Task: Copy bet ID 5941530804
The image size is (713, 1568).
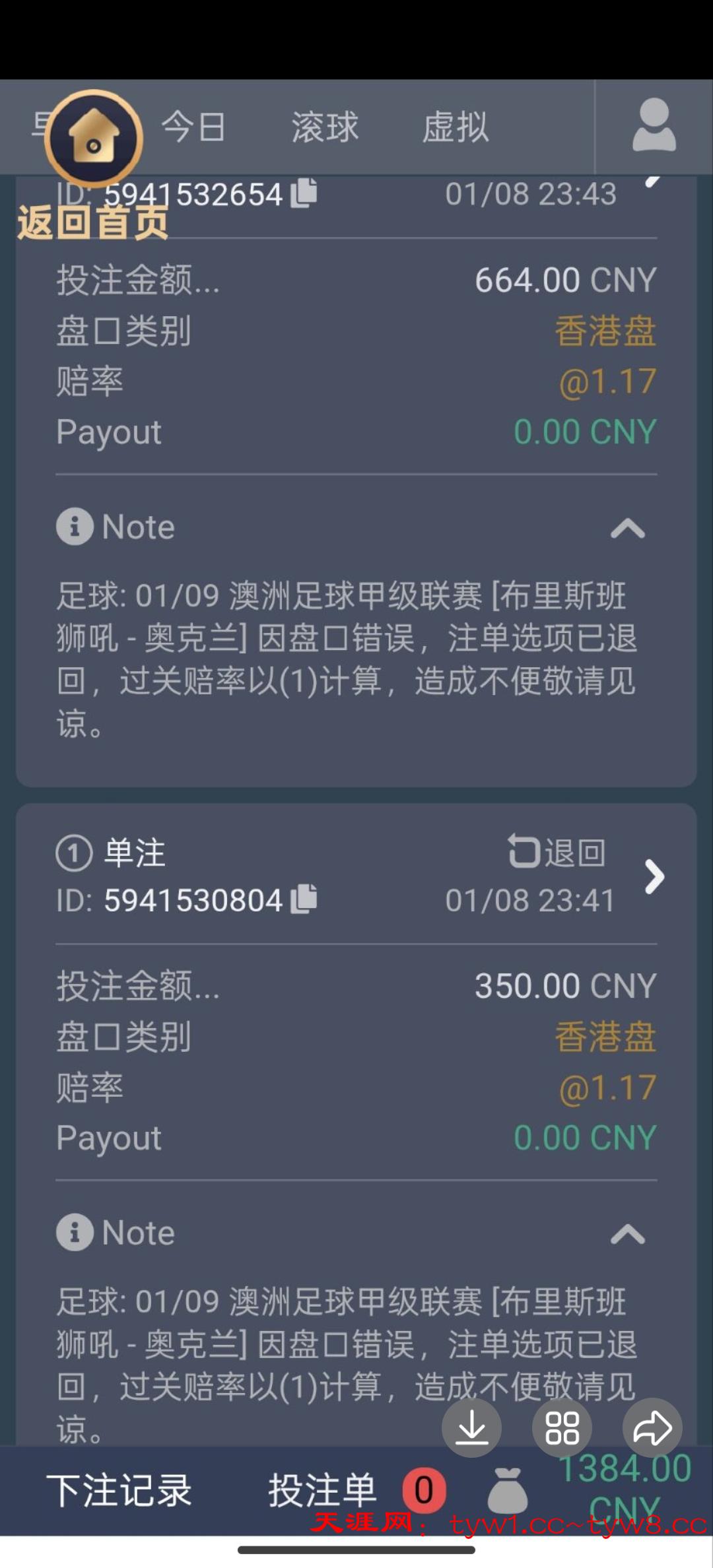Action: pos(304,899)
